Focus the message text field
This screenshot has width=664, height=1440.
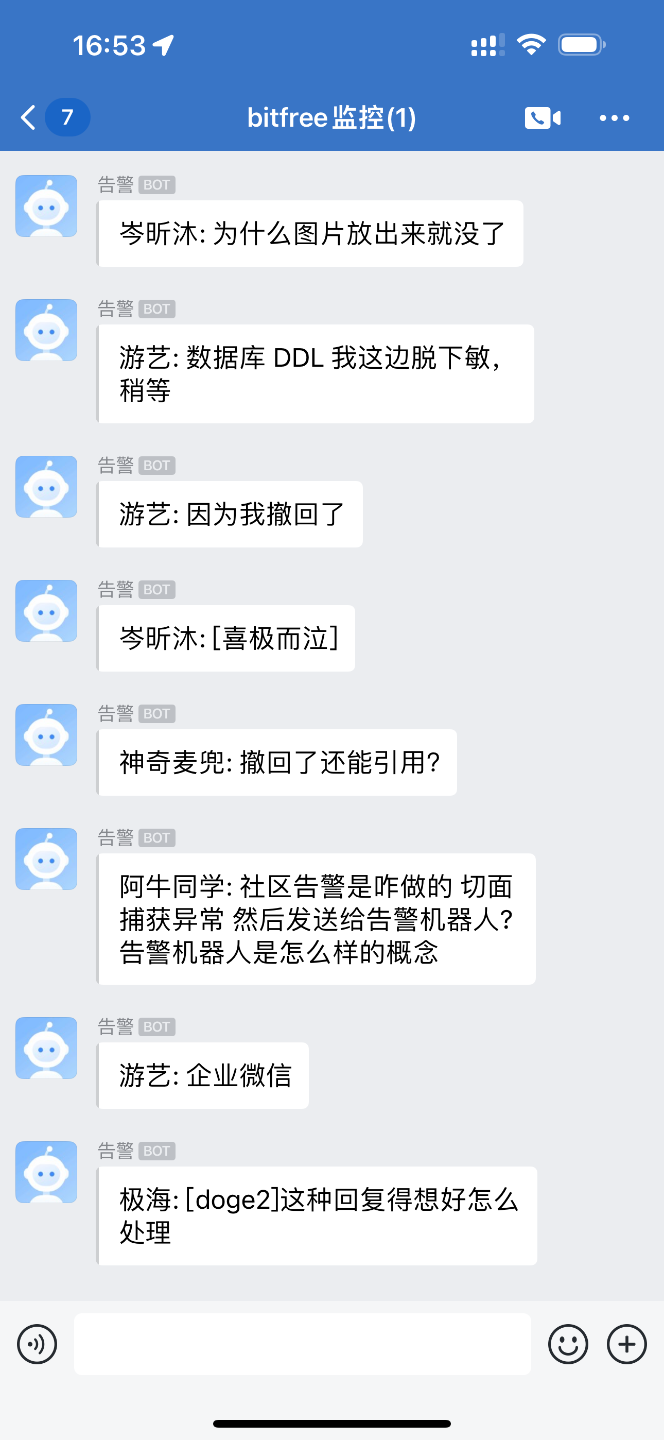point(302,1343)
